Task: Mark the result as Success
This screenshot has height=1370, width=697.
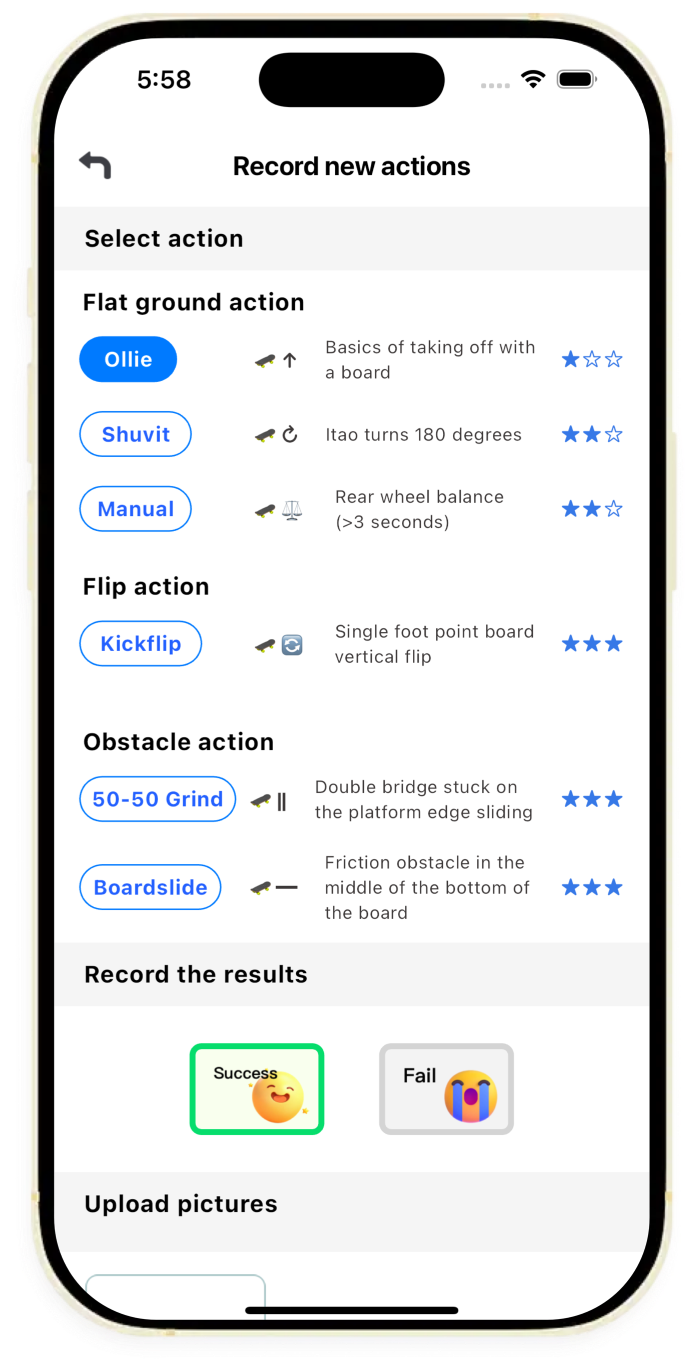Action: tap(257, 1089)
